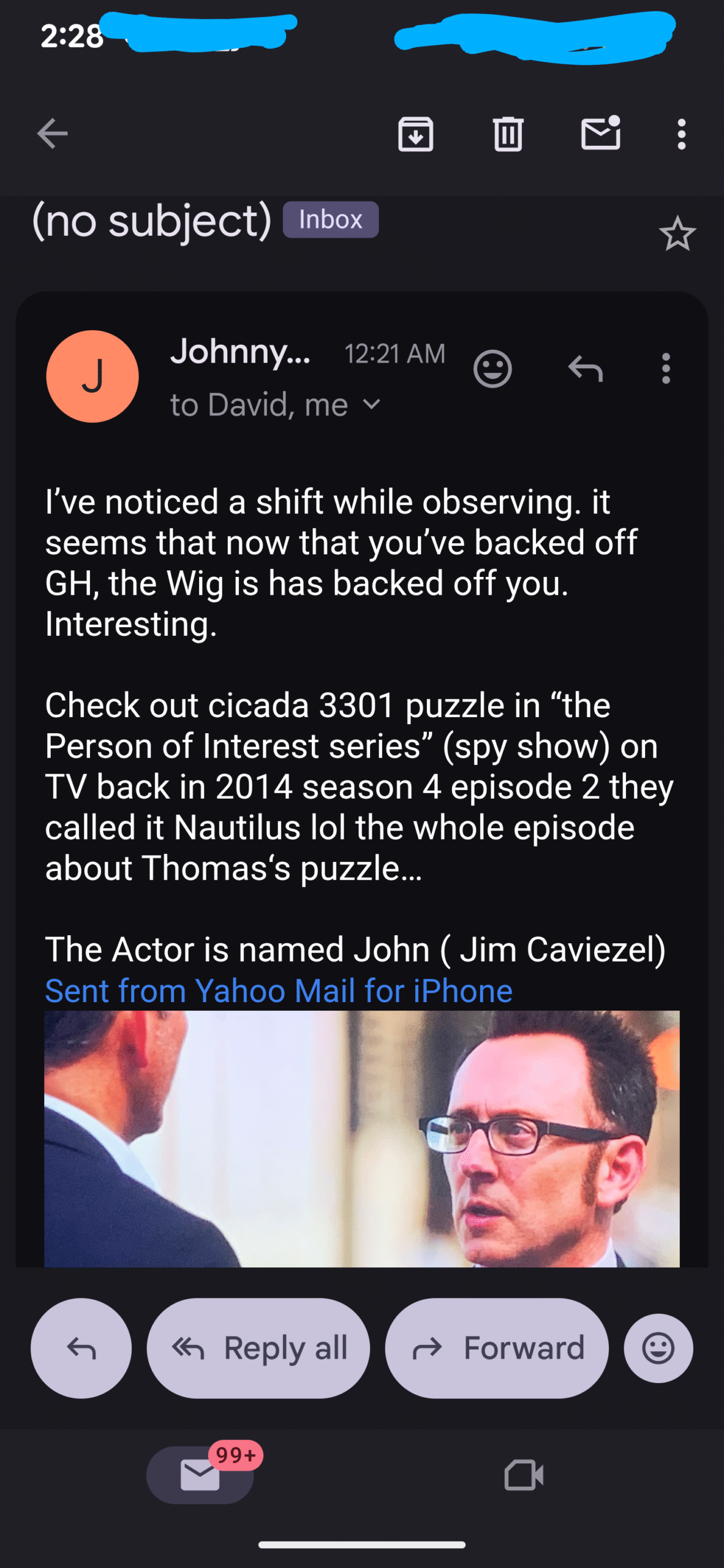Expand the recipient details chevron
This screenshot has width=724, height=1568.
tap(371, 404)
